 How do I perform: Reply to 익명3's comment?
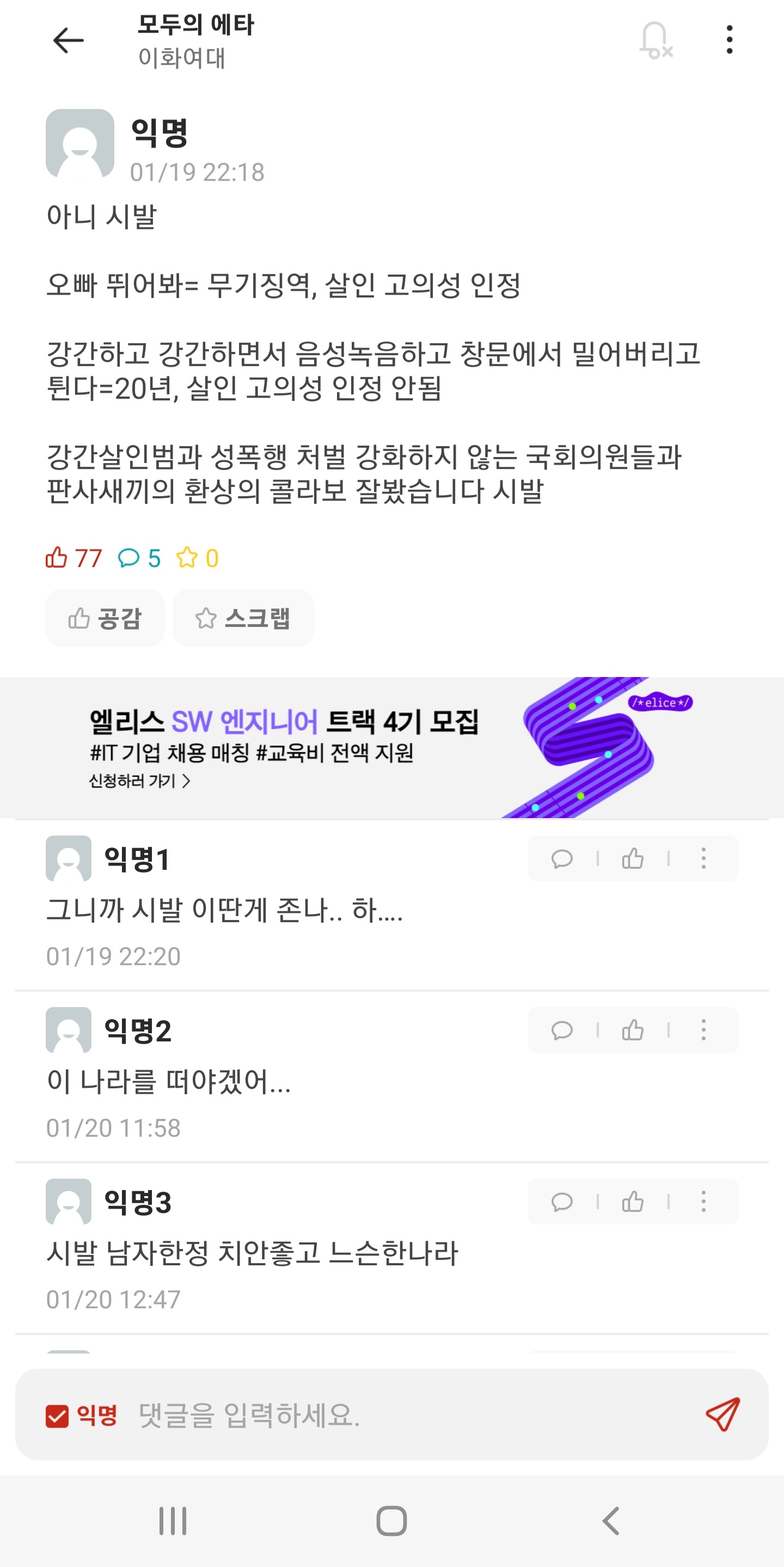coord(561,1202)
